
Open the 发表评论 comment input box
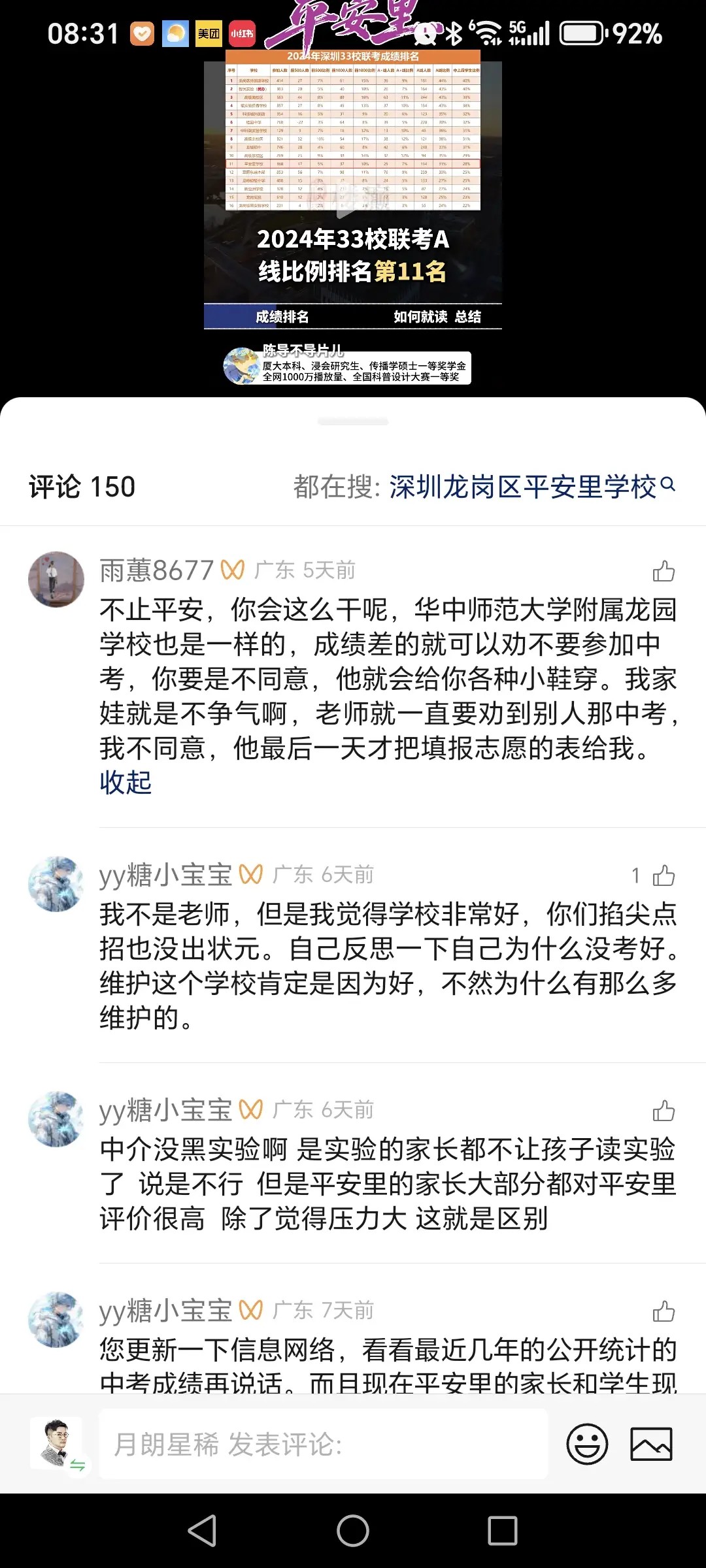point(323,1445)
